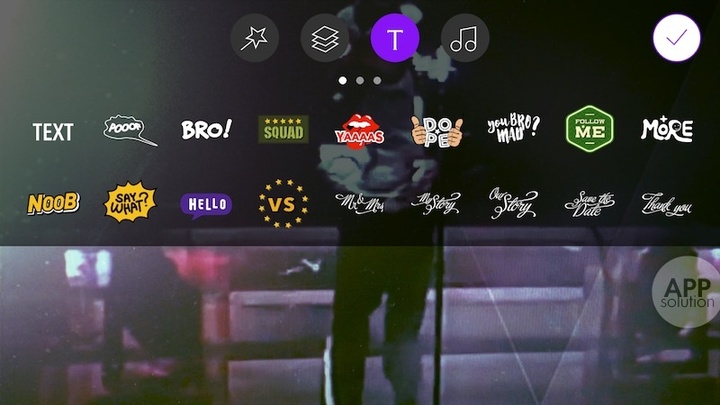The image size is (720, 405).
Task: Pick the SQUAD five-star sticker
Action: click(x=283, y=129)
